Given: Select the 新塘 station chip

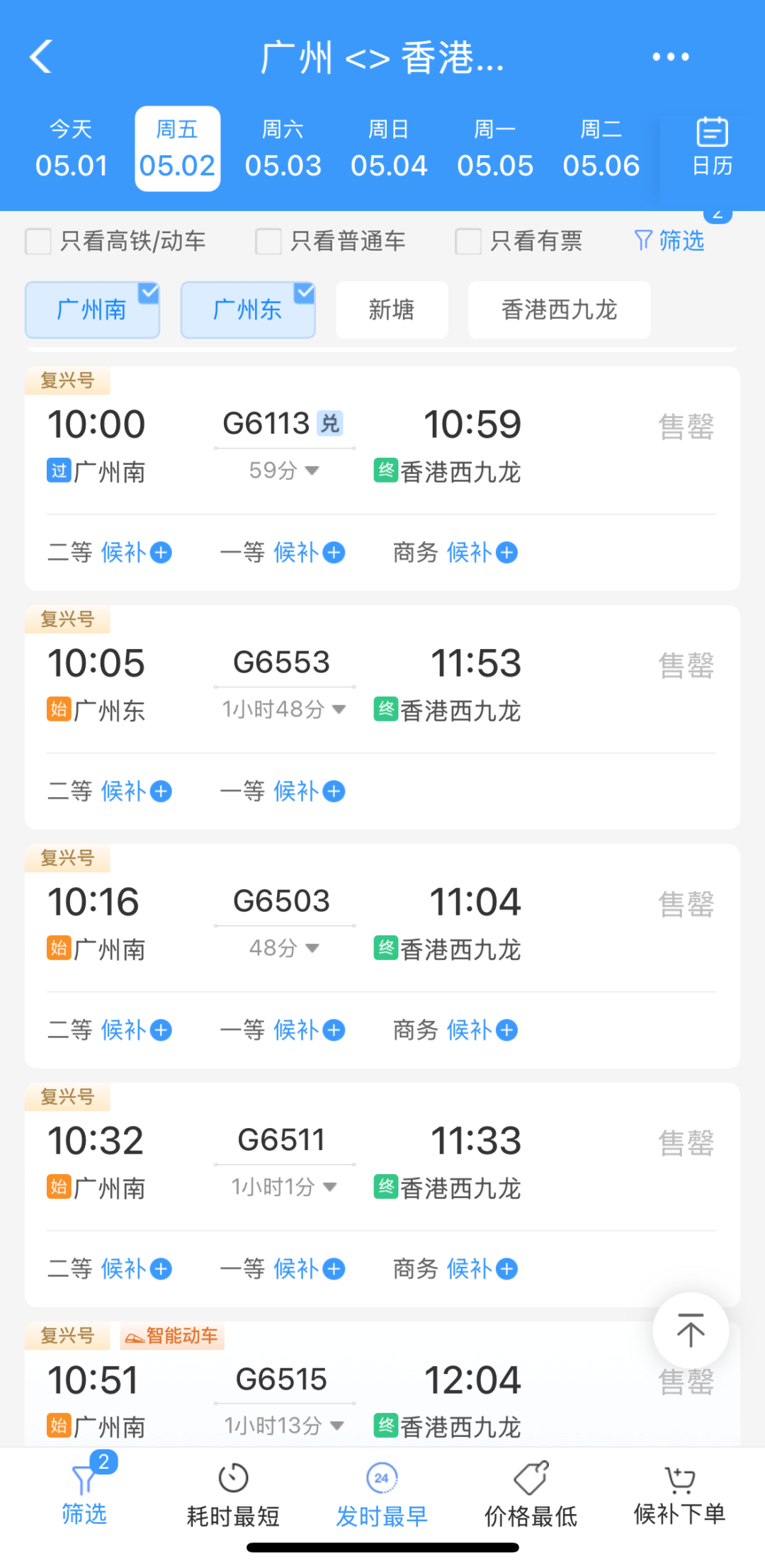Looking at the screenshot, I should [392, 310].
